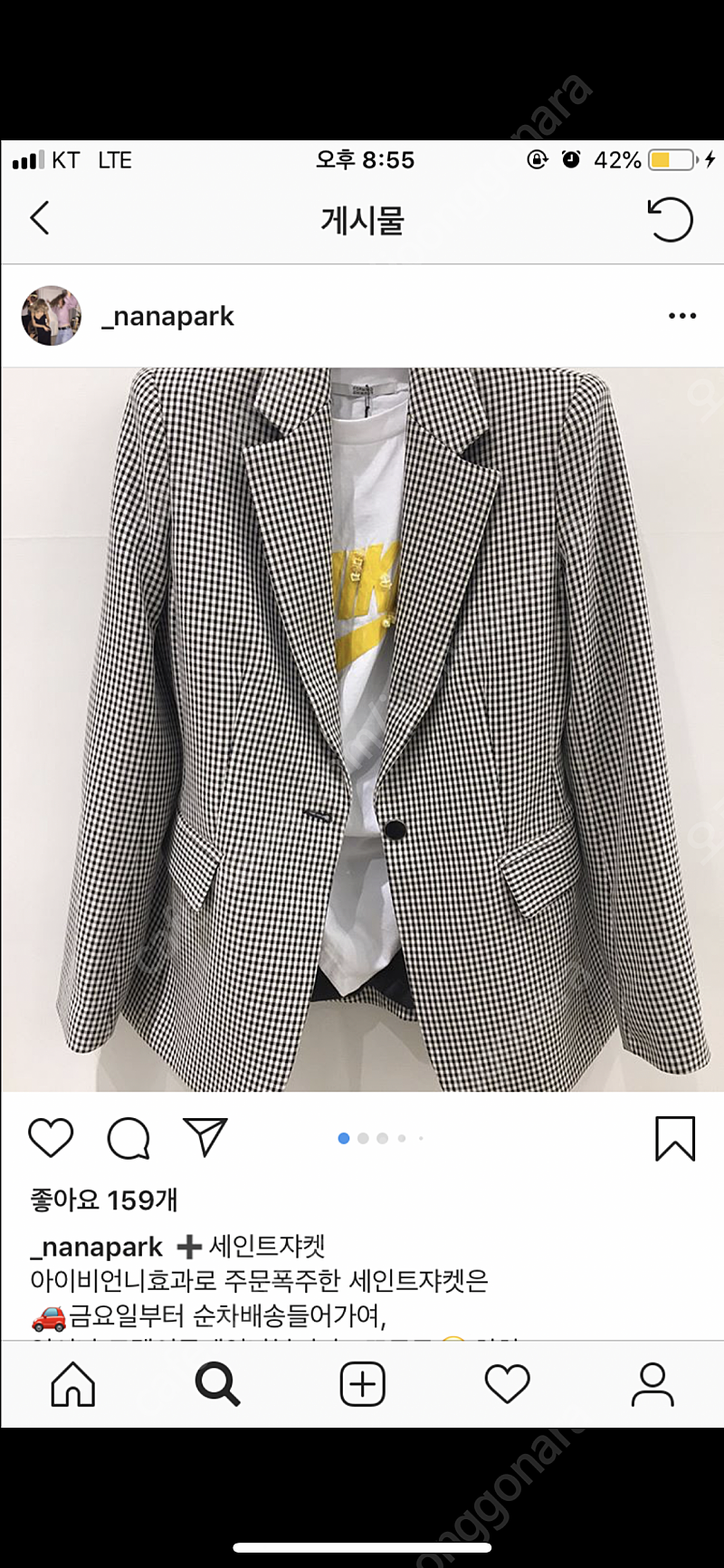Like the checkered jacket post
The width and height of the screenshot is (724, 1568).
(x=51, y=1138)
